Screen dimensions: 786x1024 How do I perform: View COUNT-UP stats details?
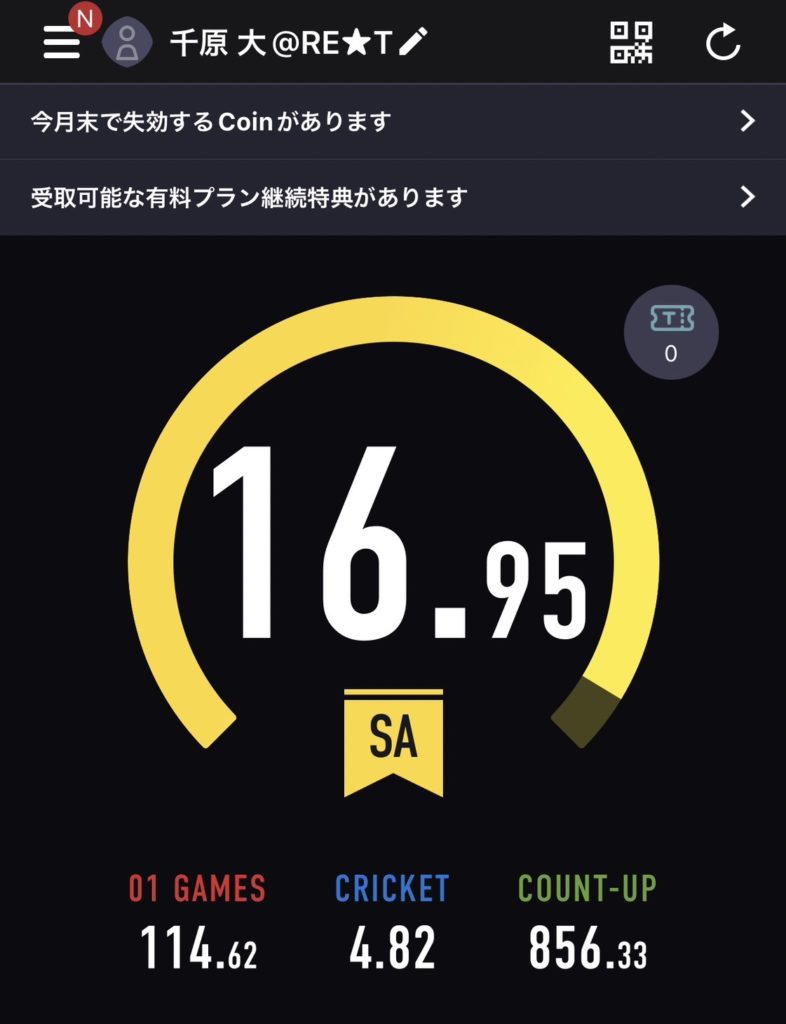(587, 921)
